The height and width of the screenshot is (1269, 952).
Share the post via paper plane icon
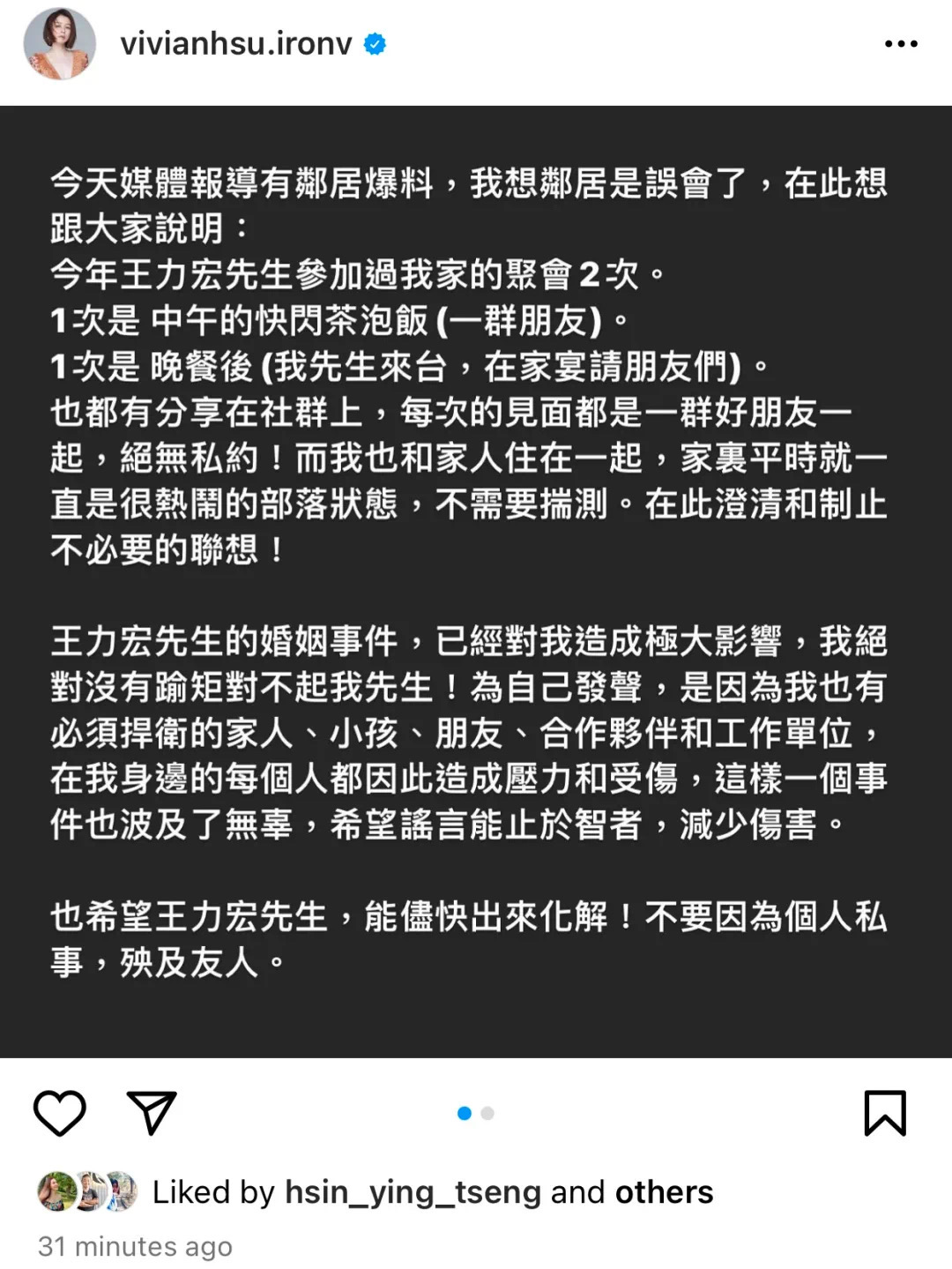[x=152, y=1113]
